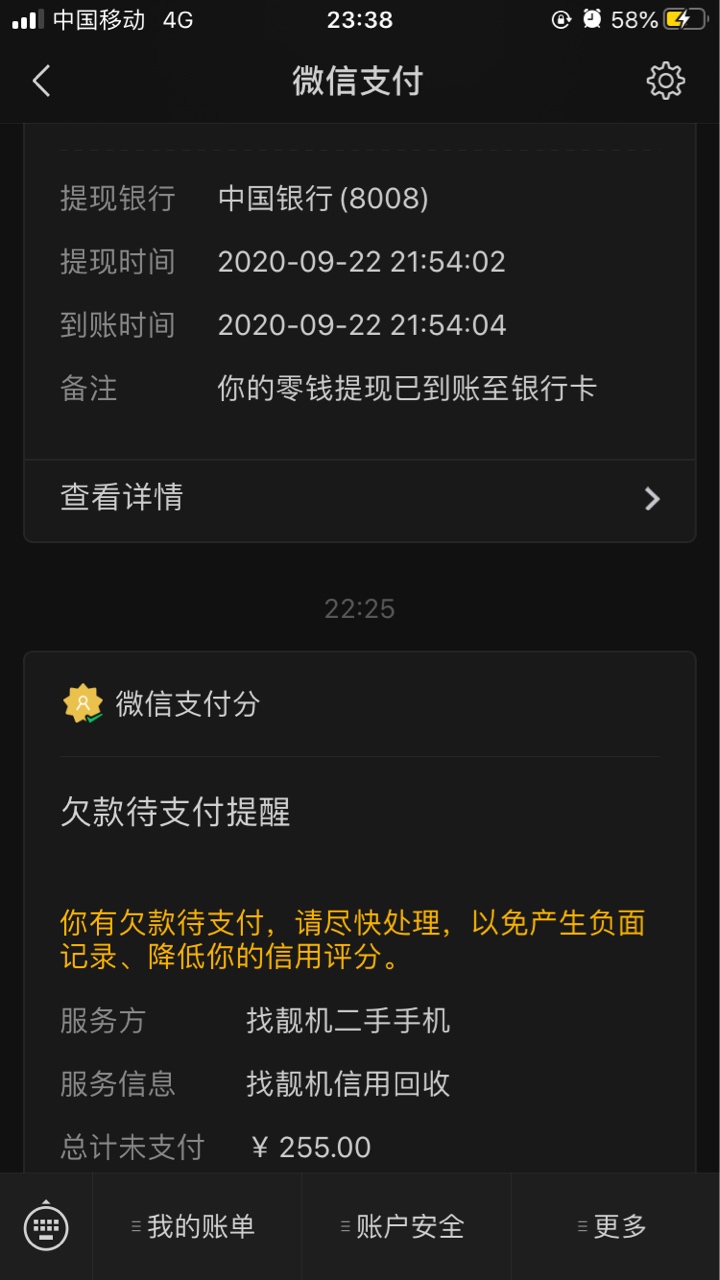Open the 我的账单 menu

click(x=196, y=1226)
